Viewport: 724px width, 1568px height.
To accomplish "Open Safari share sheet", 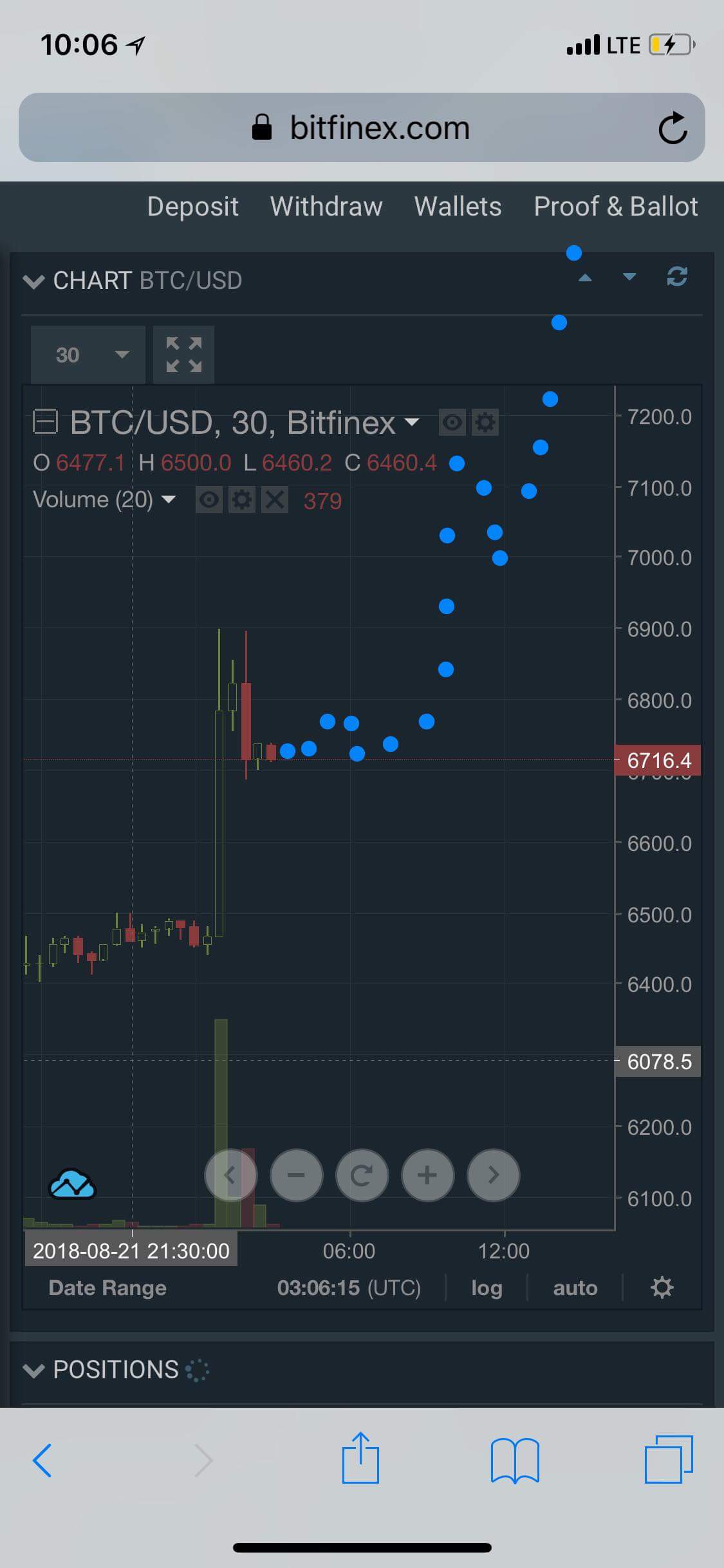I will [x=360, y=1459].
